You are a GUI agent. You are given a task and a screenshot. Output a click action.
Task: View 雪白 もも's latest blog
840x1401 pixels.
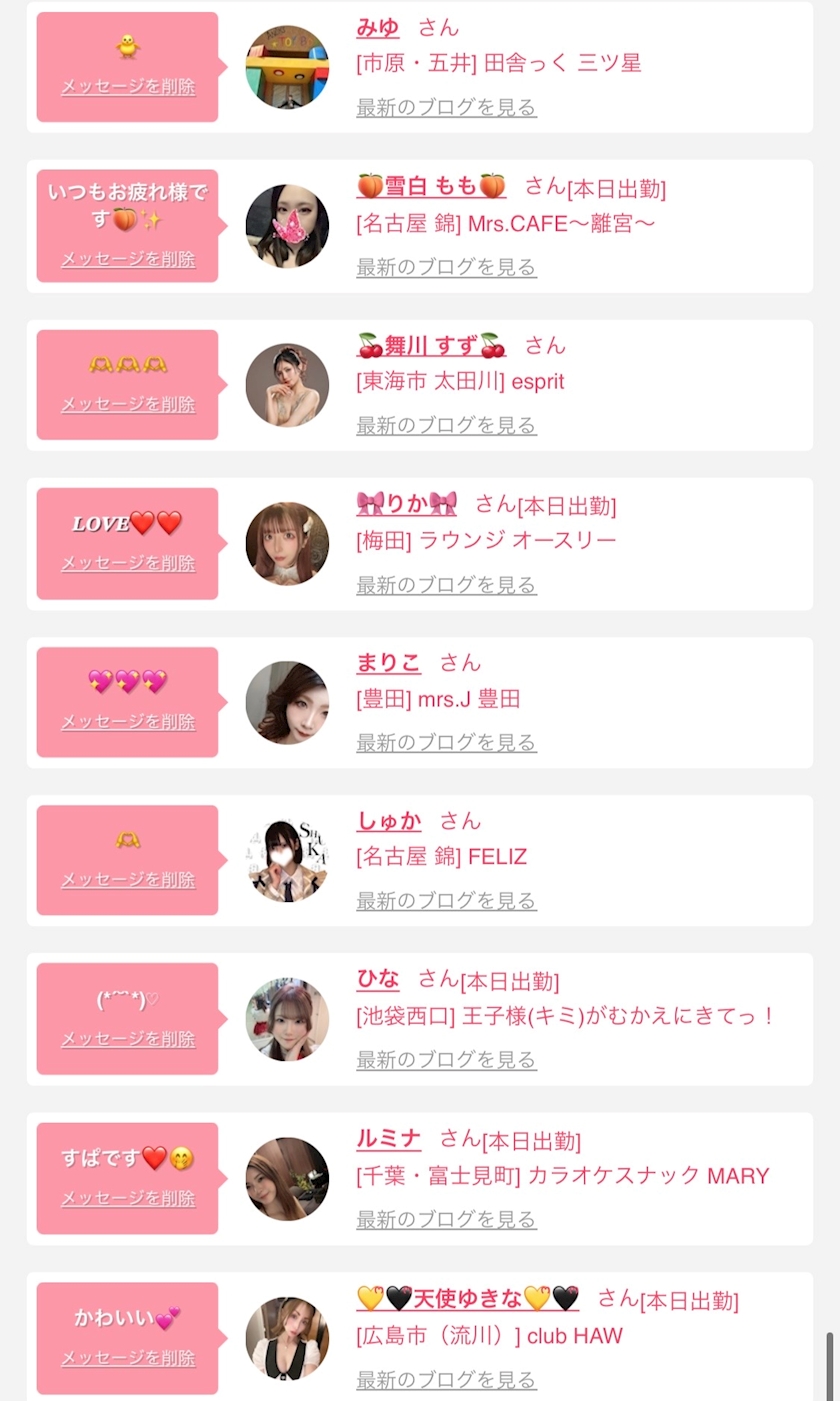(446, 267)
